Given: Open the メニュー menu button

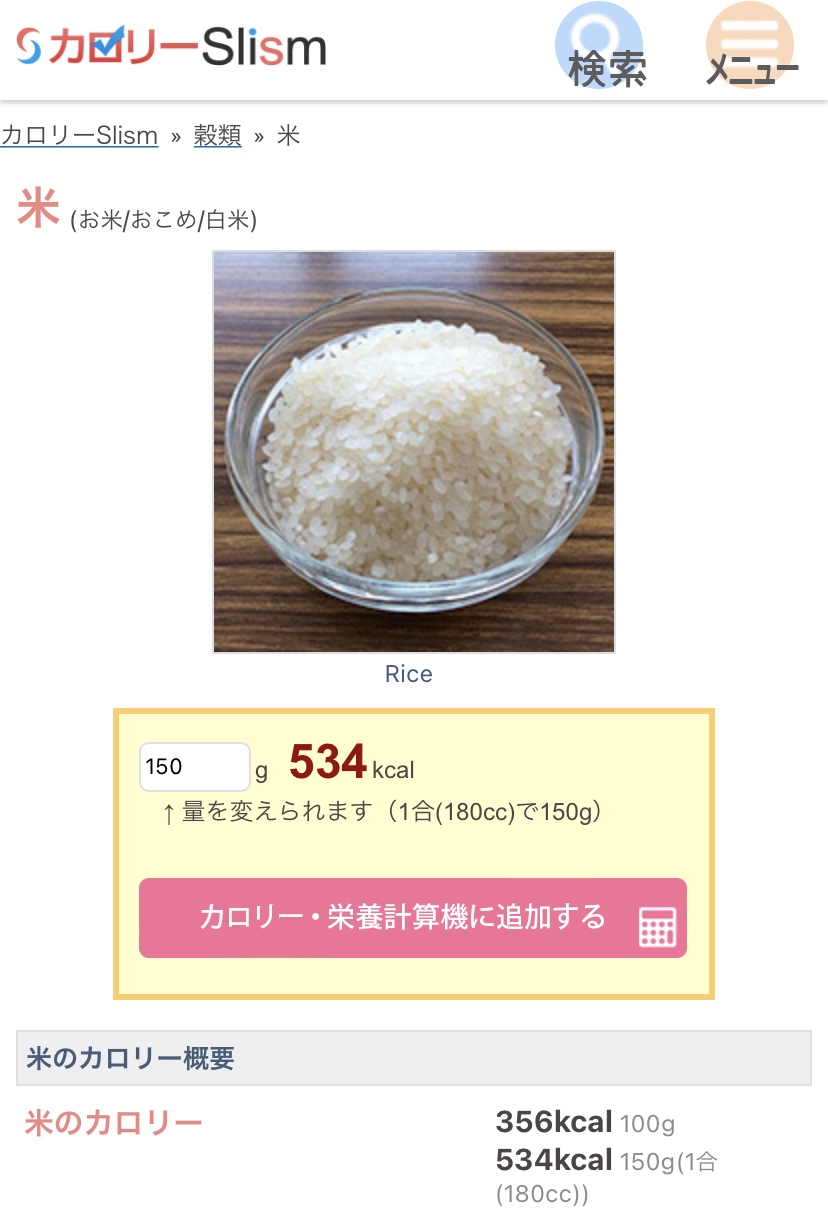Looking at the screenshot, I should [x=750, y=48].
